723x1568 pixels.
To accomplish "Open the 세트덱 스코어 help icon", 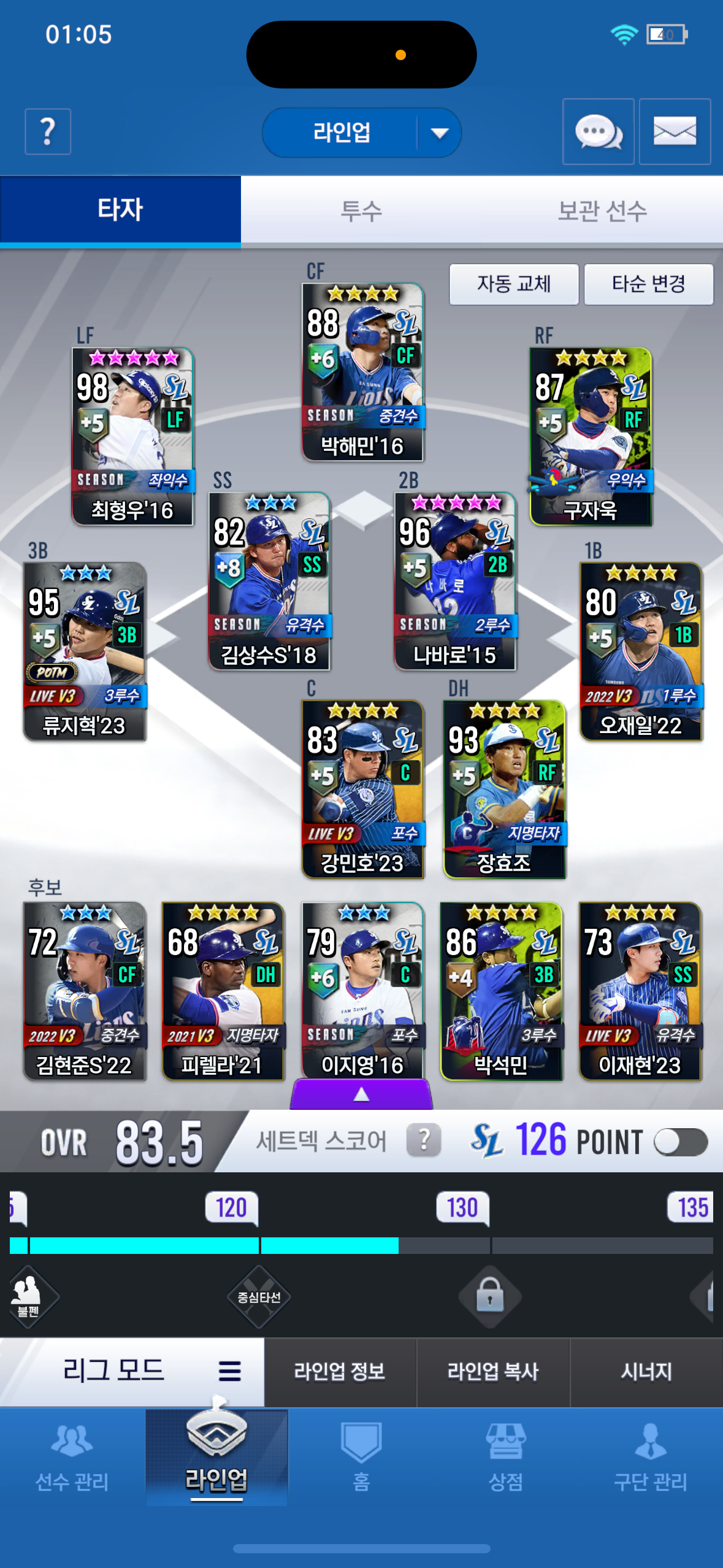I will click(424, 1140).
